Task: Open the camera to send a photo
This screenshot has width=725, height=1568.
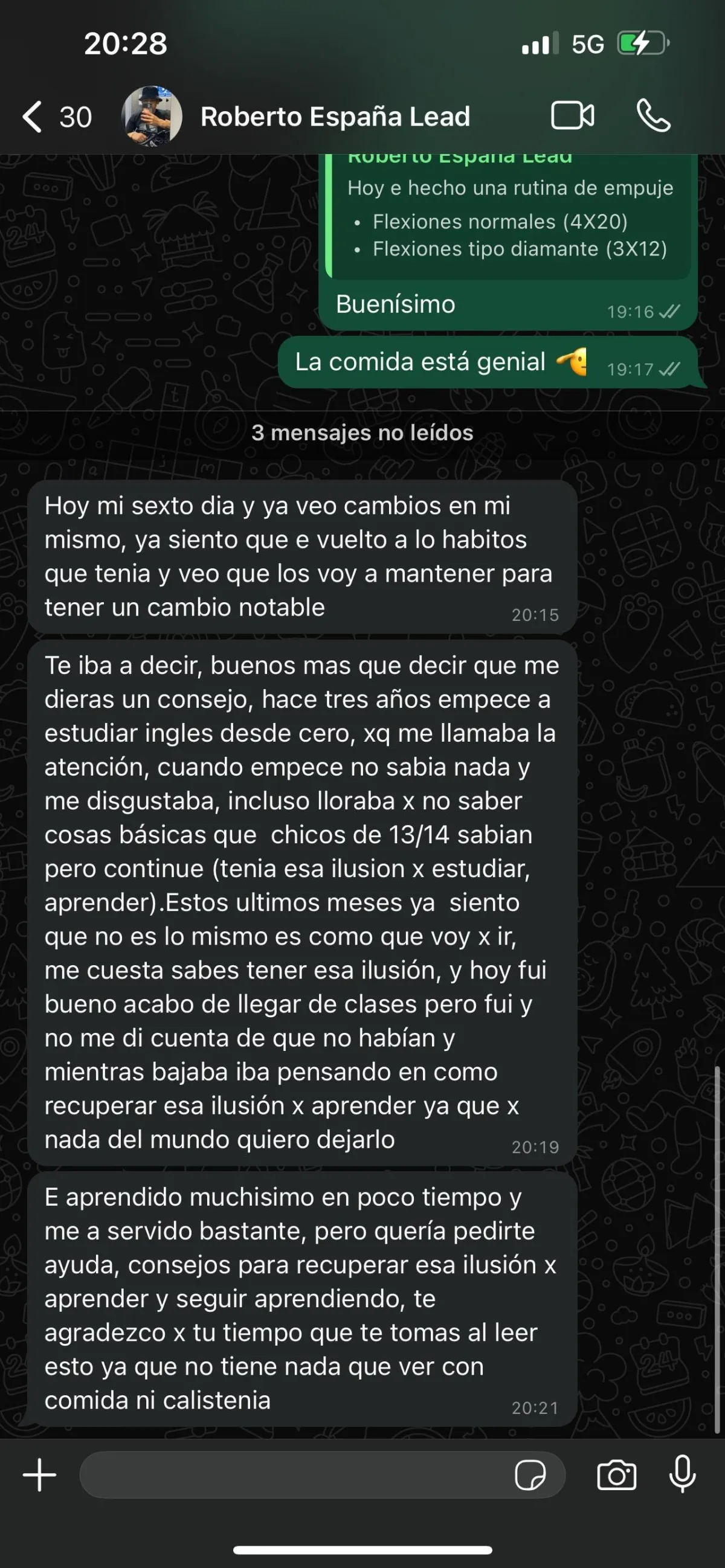Action: pyautogui.click(x=617, y=1476)
